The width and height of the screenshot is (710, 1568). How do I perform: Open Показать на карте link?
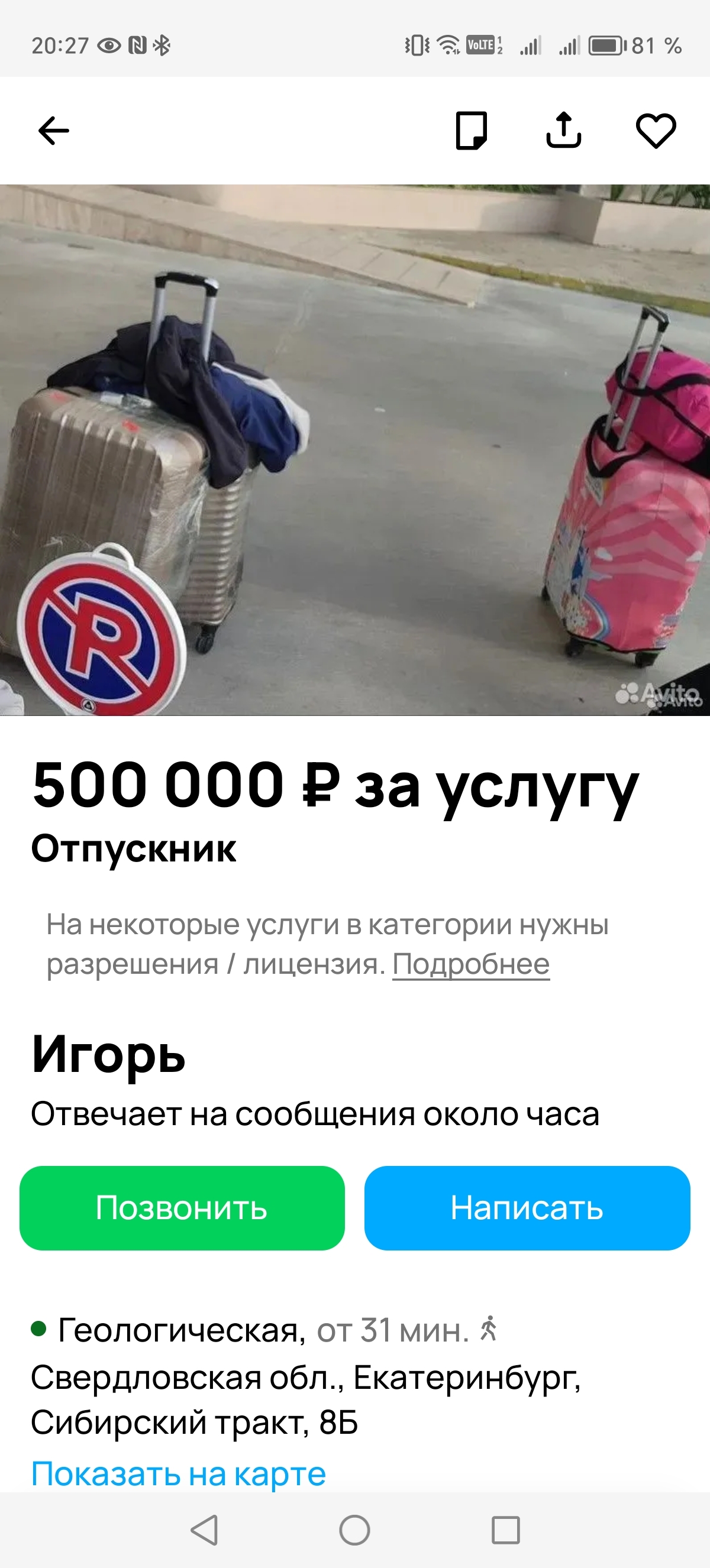tap(179, 1473)
